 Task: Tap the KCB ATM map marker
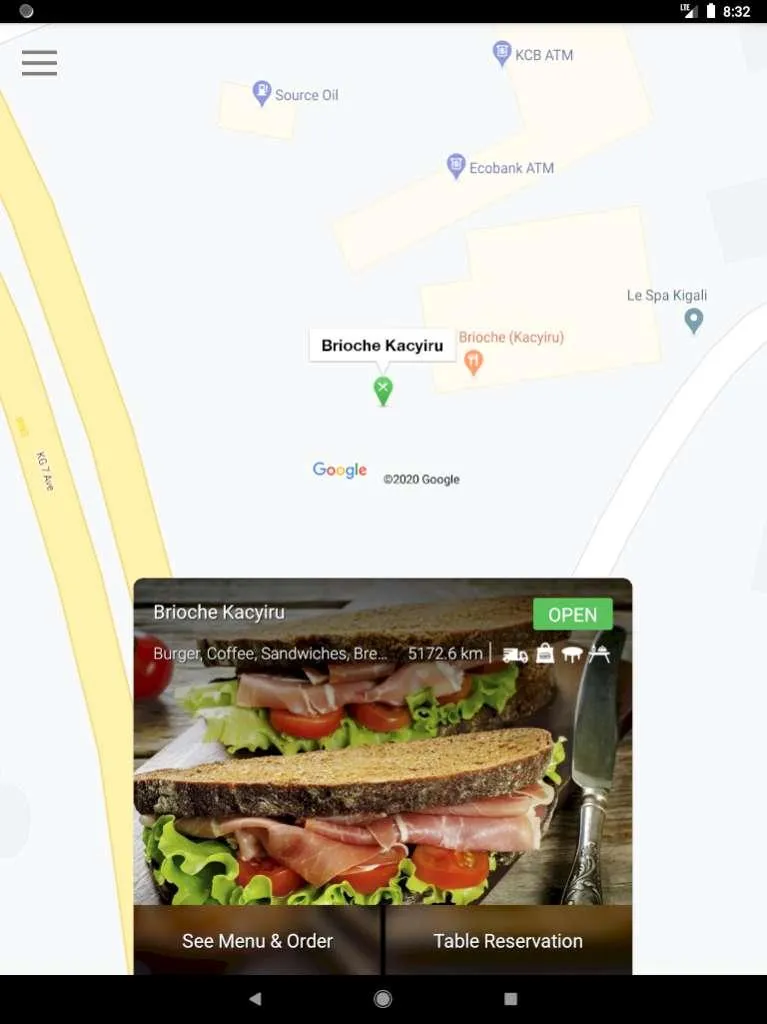(503, 52)
